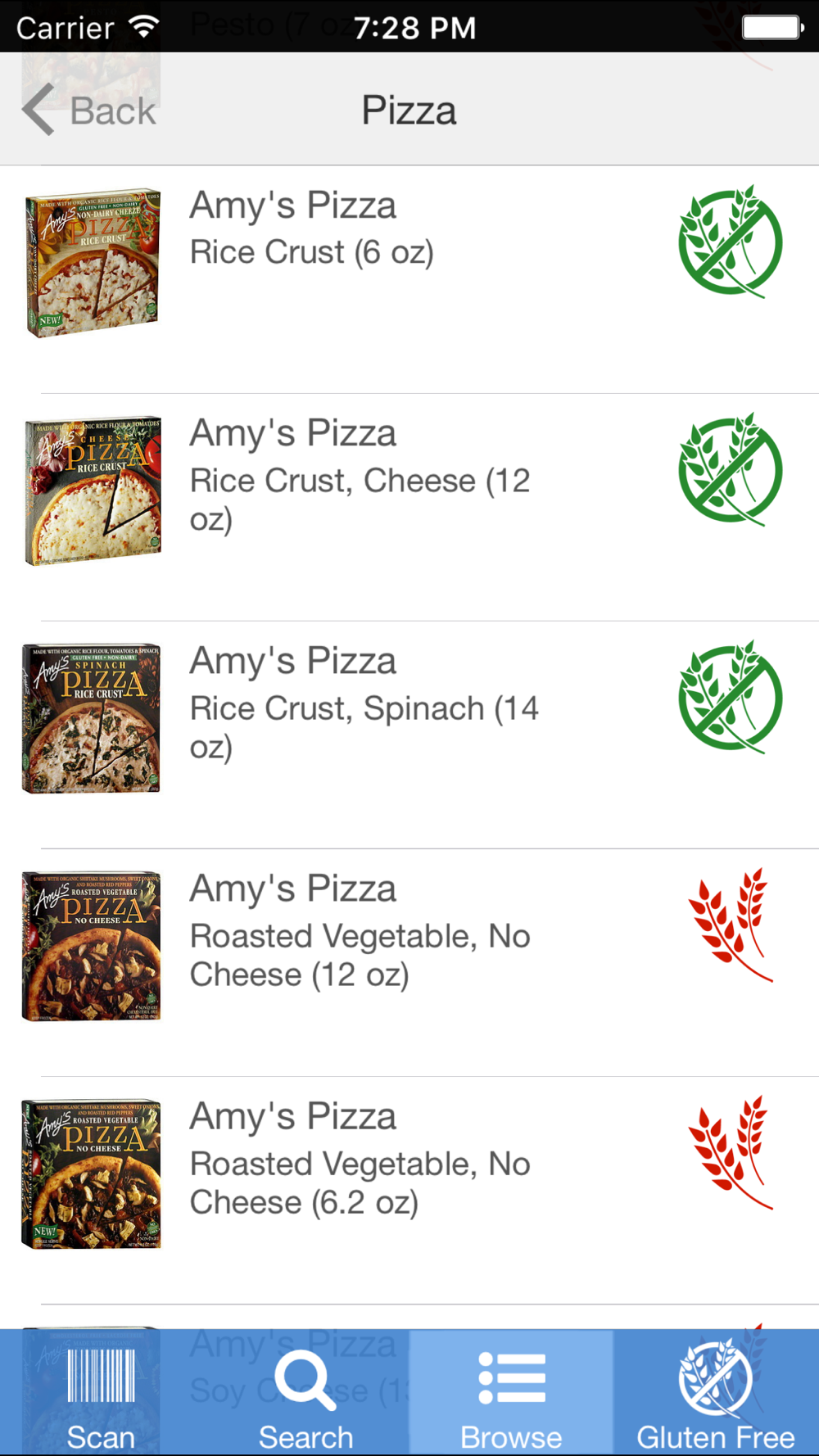Viewport: 819px width, 1456px height.
Task: Open Amy's Pizza Rice Crust, Cheese (12 oz)
Action: click(x=409, y=508)
